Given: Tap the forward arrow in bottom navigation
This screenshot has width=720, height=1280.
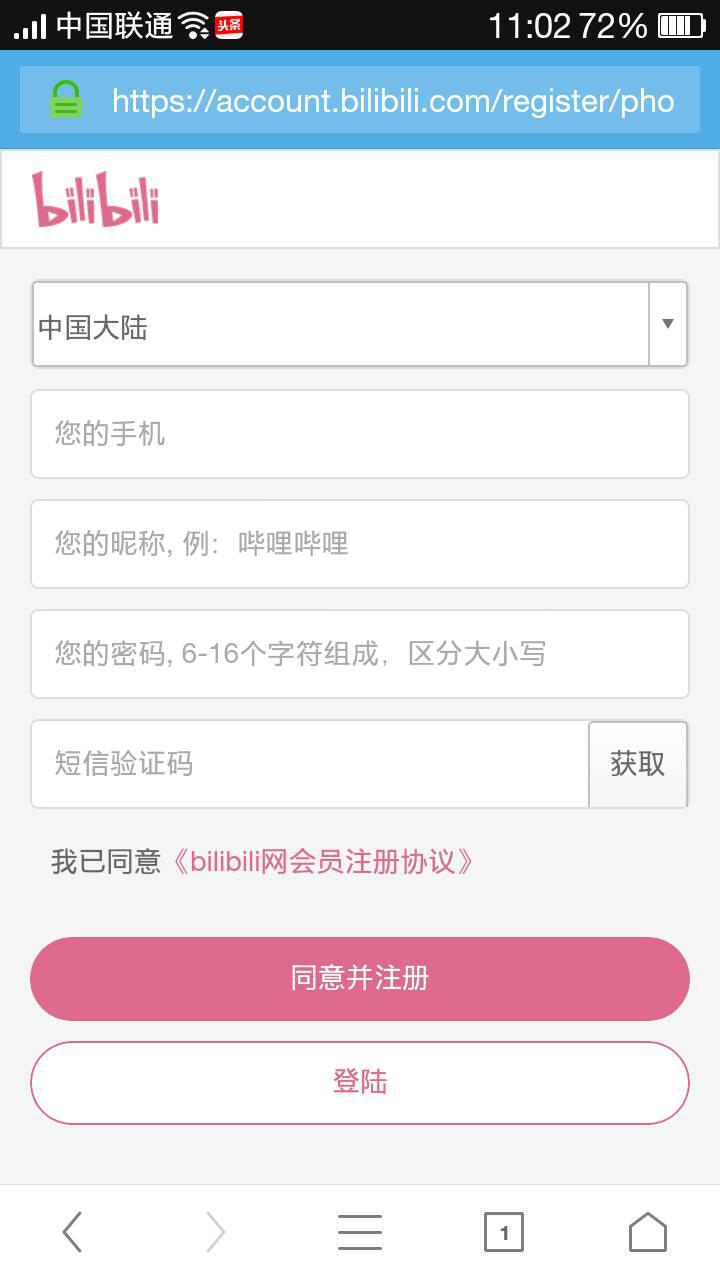Looking at the screenshot, I should tap(215, 1232).
